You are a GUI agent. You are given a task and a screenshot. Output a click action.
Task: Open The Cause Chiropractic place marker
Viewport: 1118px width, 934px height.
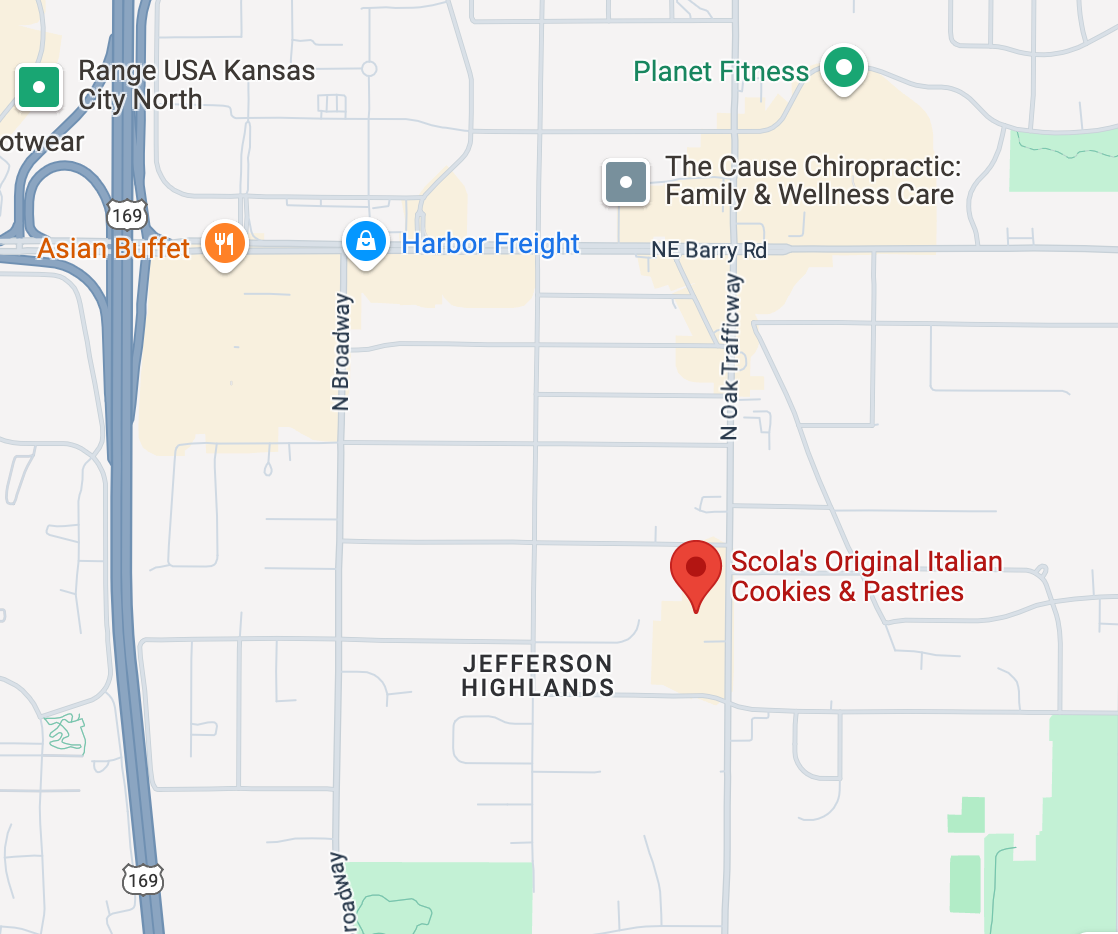tap(626, 182)
